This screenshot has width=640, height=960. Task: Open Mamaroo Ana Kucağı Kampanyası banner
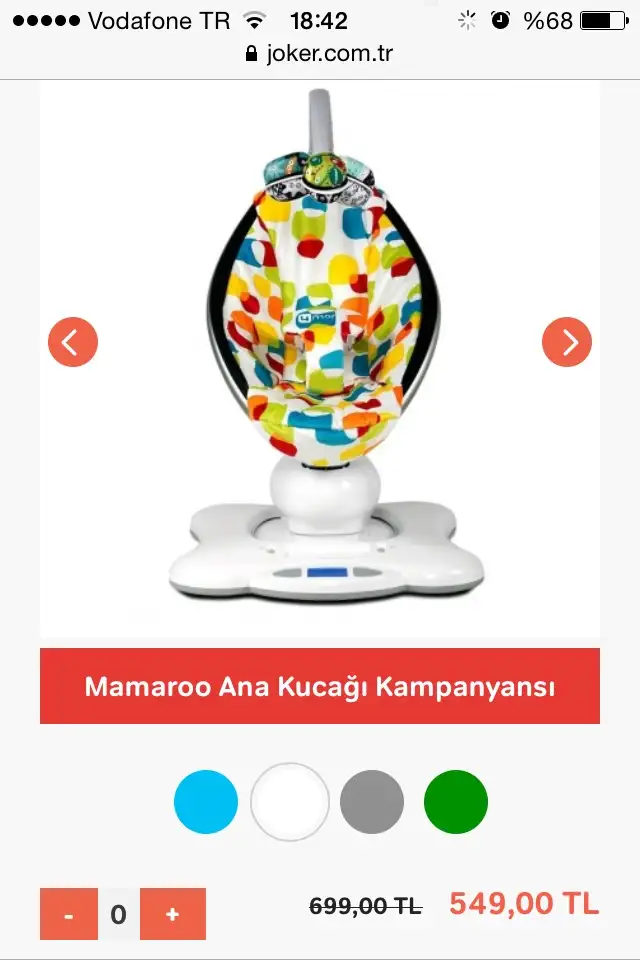point(320,686)
